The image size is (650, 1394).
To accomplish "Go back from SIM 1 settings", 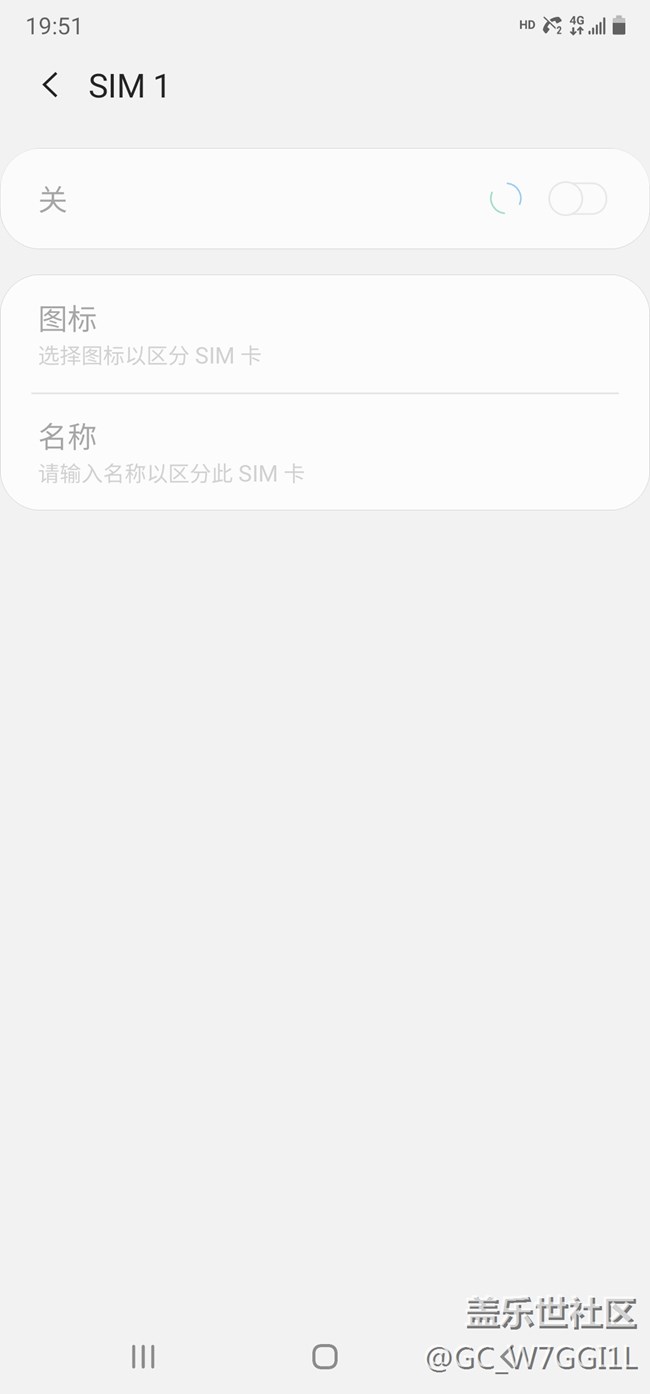I will pyautogui.click(x=50, y=86).
